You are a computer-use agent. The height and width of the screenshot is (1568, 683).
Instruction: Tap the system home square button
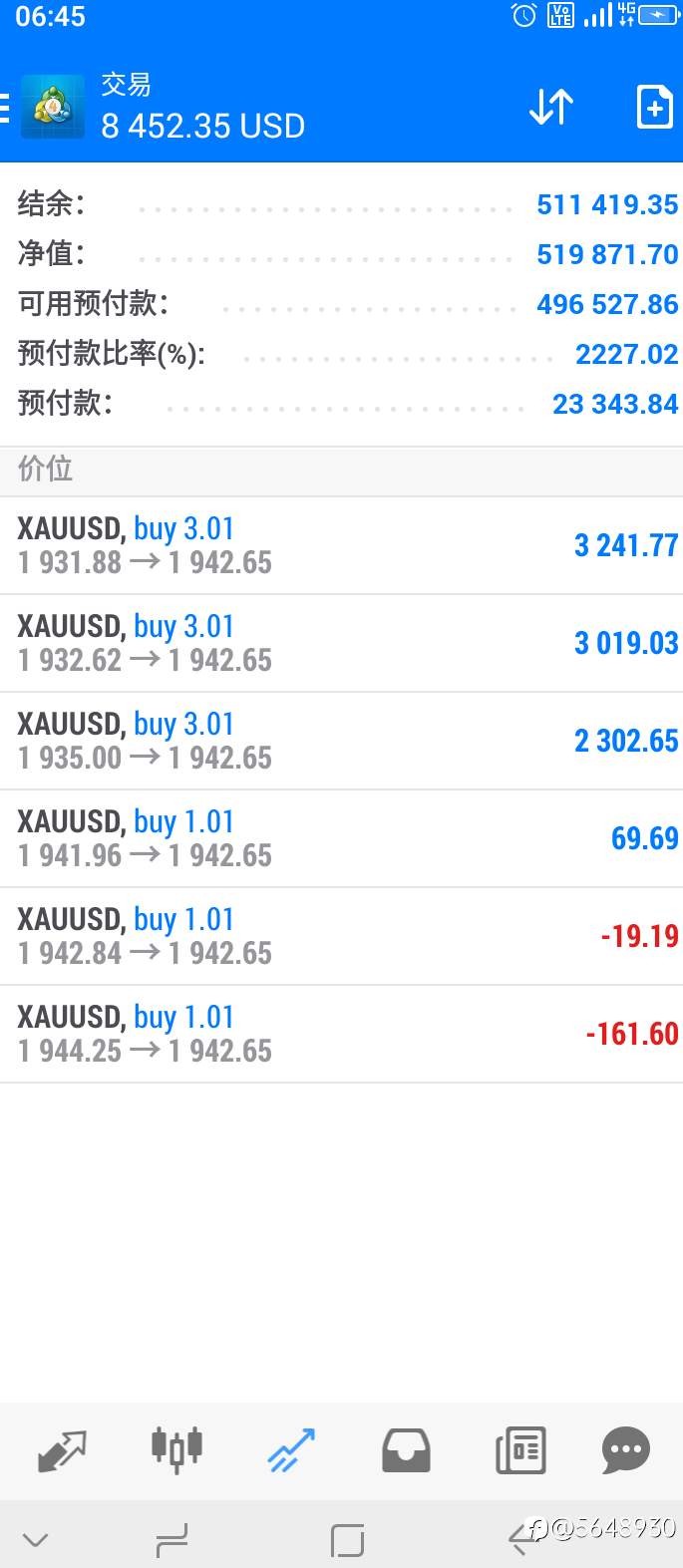tap(347, 1541)
